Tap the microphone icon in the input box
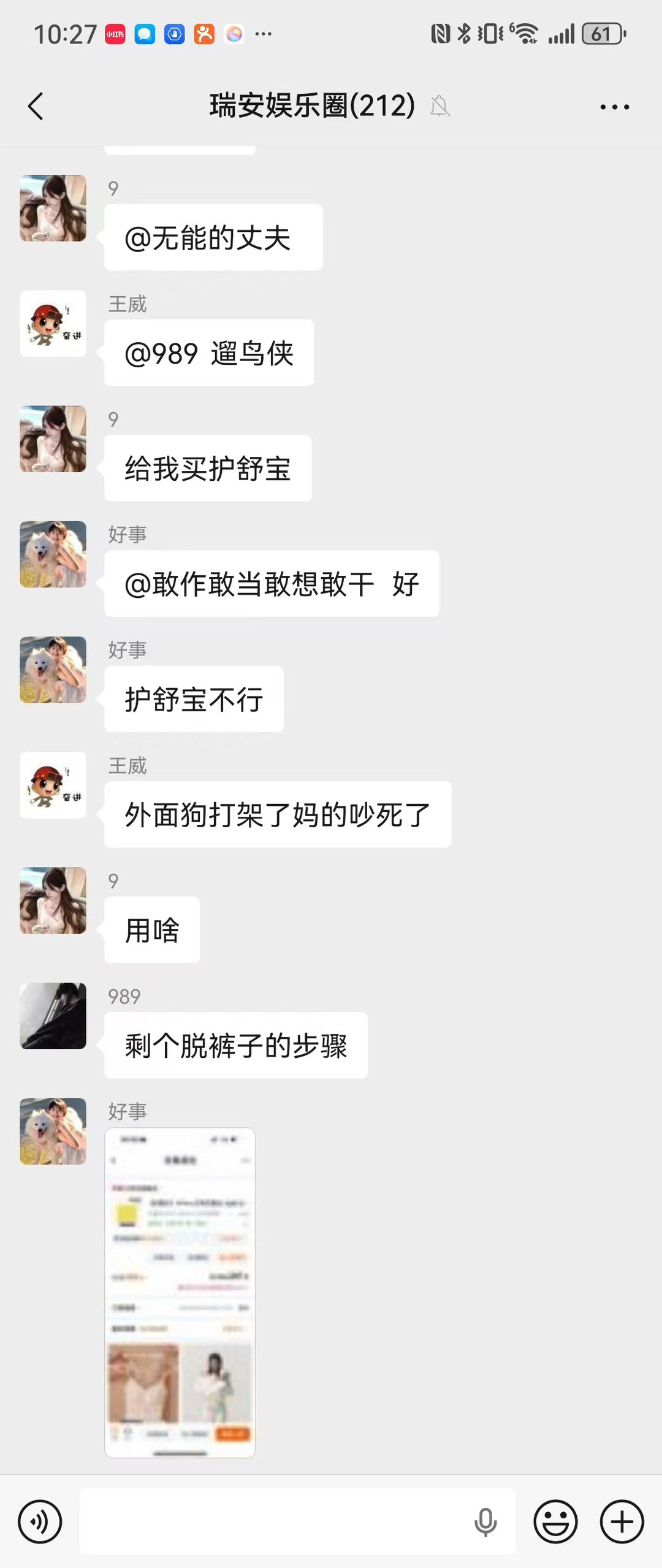 pyautogui.click(x=485, y=1521)
